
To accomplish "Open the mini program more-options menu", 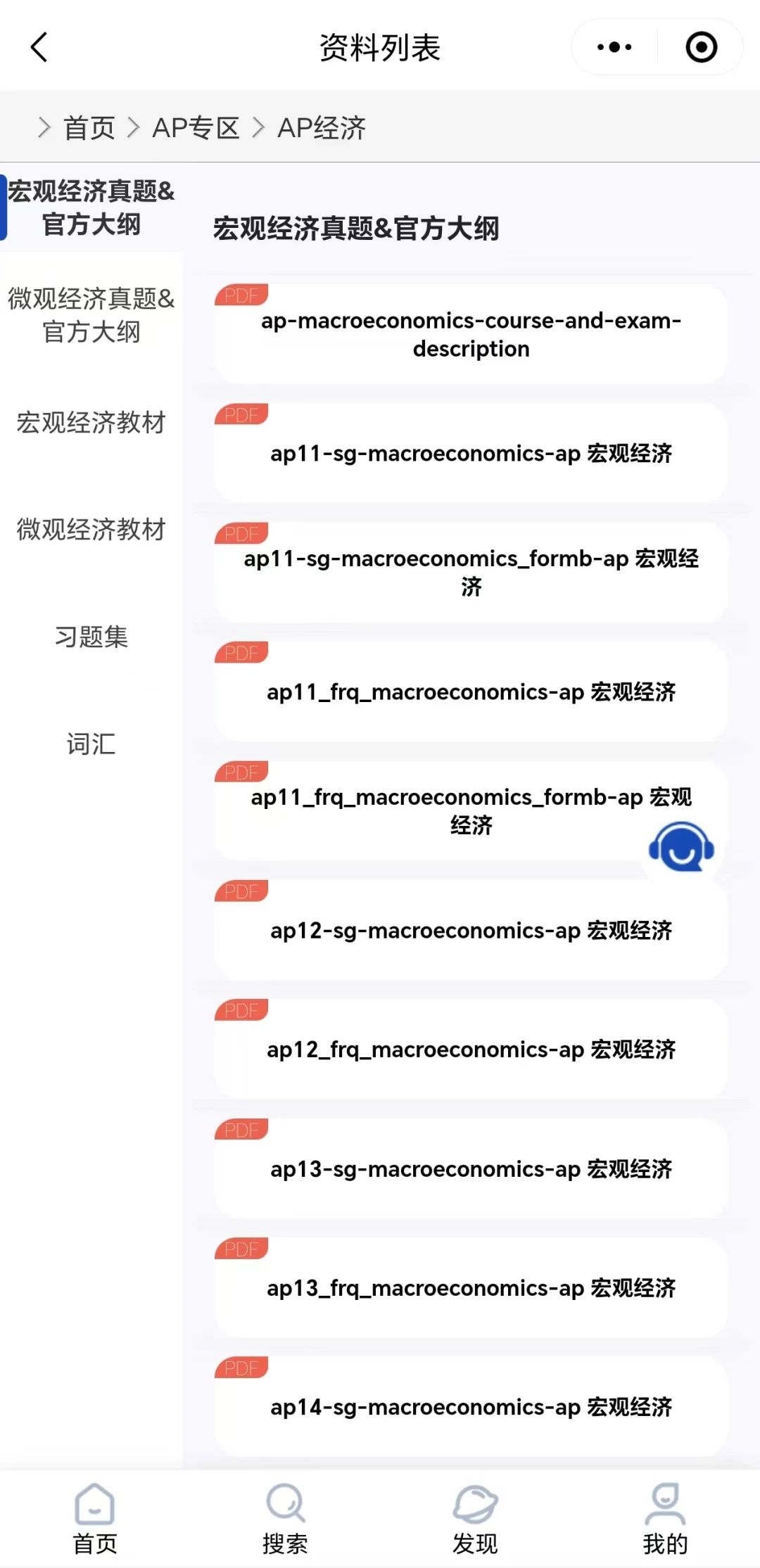I will tap(614, 47).
